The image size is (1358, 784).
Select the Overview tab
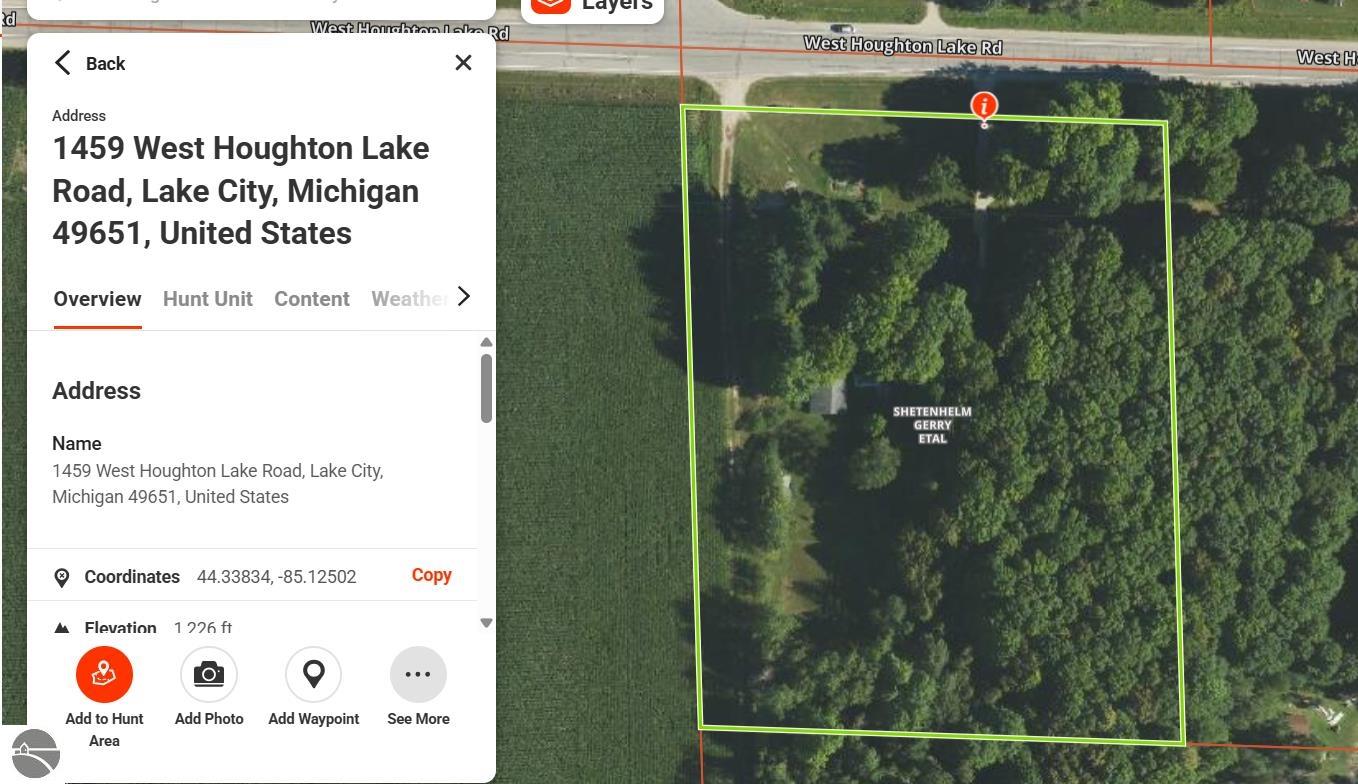pos(97,299)
